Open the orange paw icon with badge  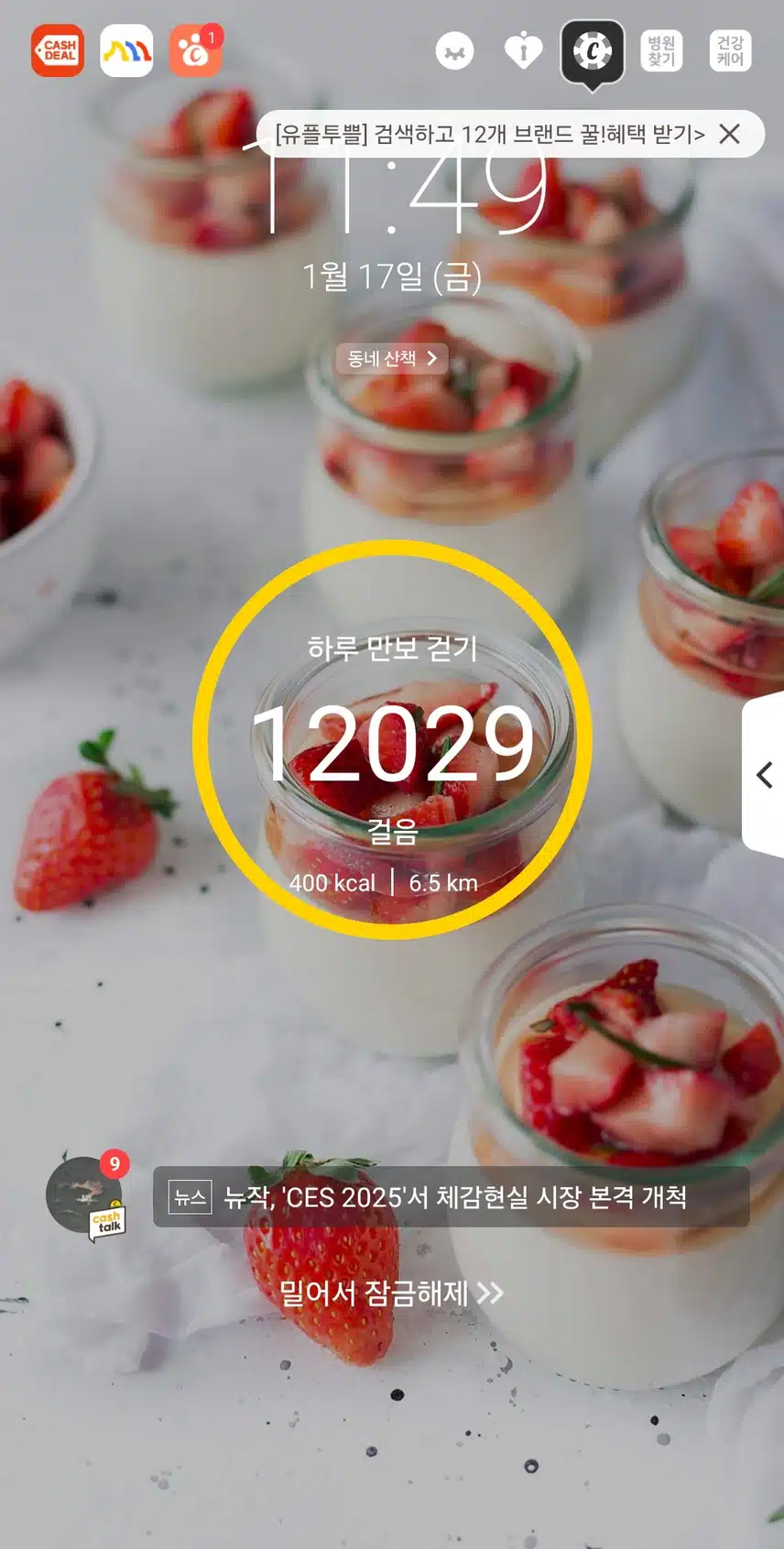pos(194,50)
